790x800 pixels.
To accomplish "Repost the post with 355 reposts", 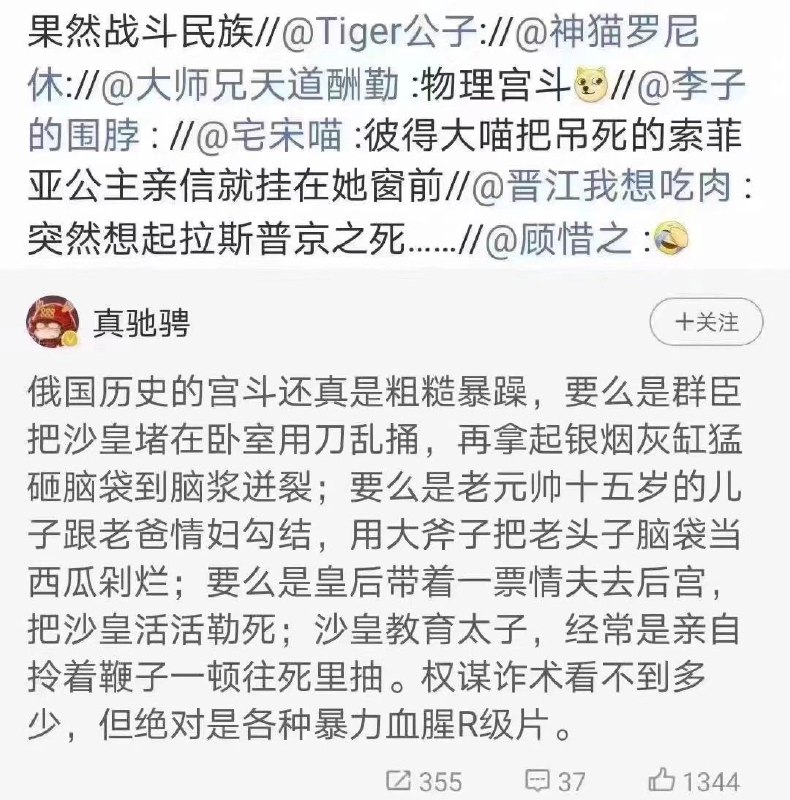I will pyautogui.click(x=424, y=781).
